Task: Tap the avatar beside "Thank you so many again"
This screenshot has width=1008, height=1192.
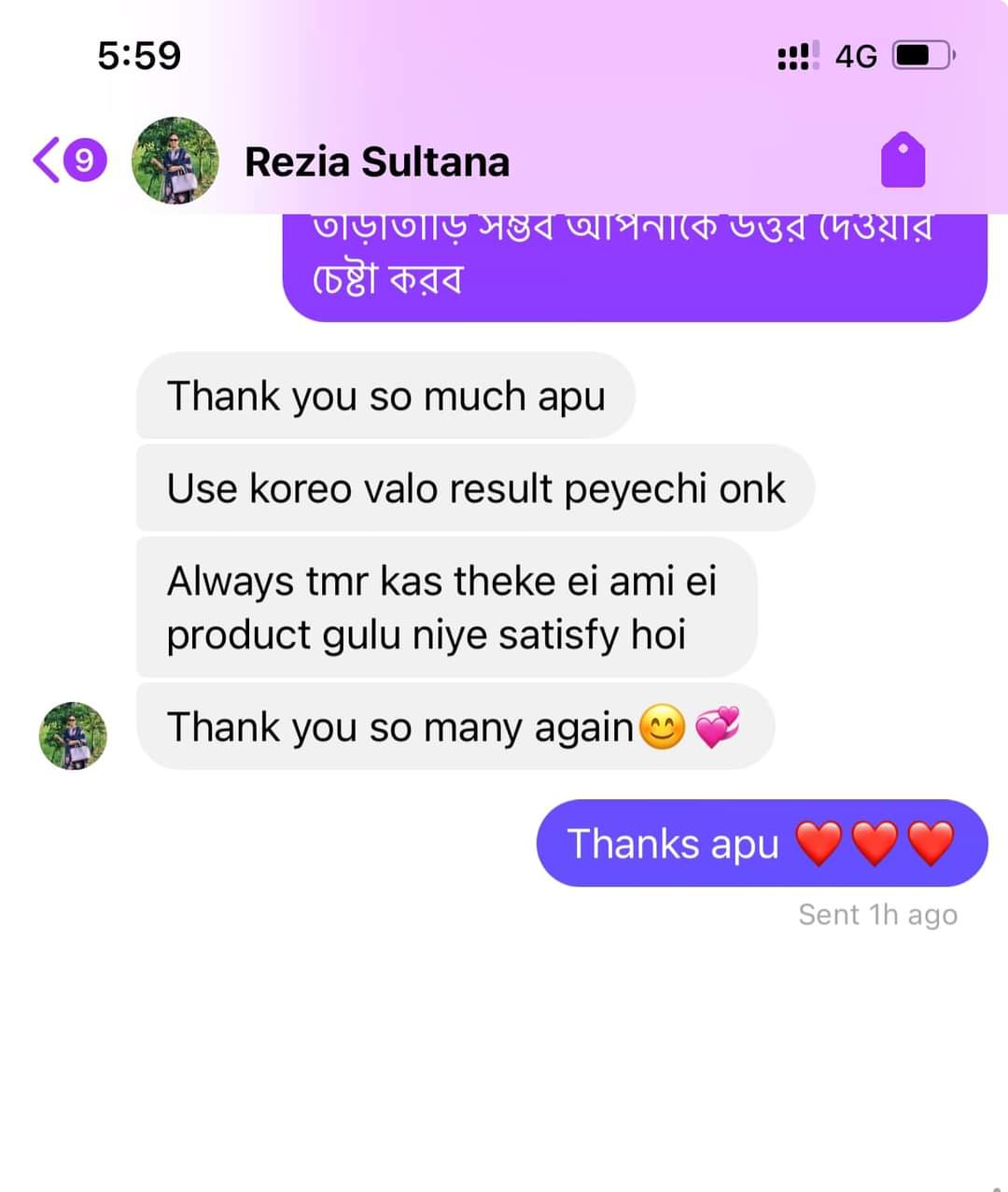Action: [73, 736]
